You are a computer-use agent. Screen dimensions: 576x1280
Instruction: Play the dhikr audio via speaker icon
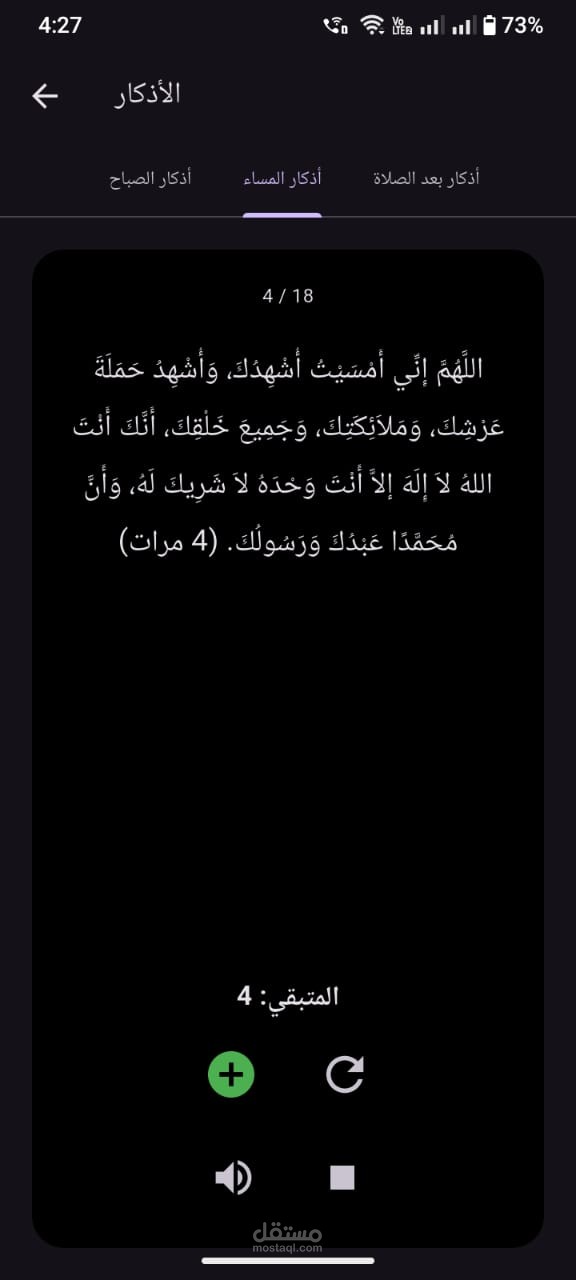click(233, 1178)
